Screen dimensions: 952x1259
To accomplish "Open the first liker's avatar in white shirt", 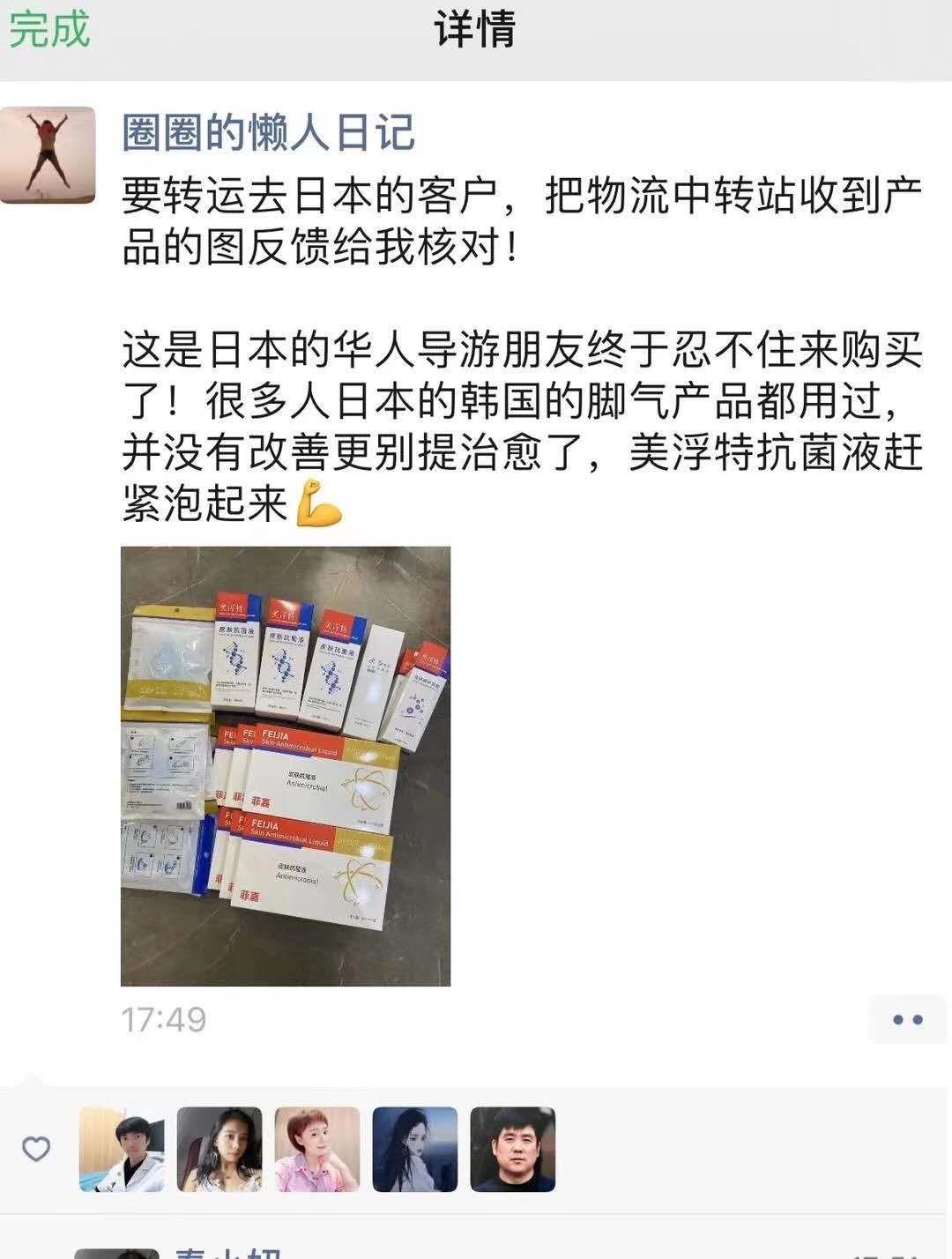I will click(x=122, y=1149).
